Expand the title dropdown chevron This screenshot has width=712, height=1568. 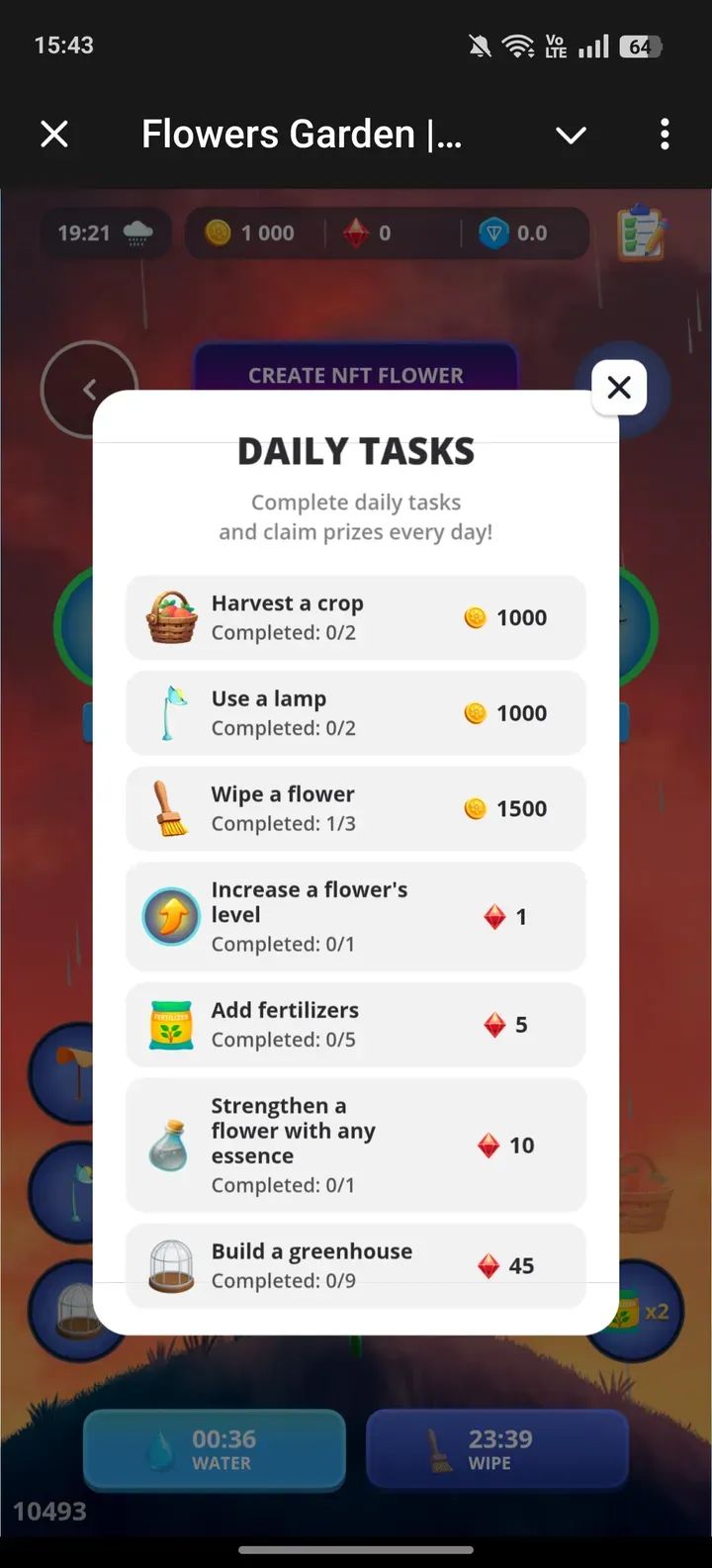571,135
